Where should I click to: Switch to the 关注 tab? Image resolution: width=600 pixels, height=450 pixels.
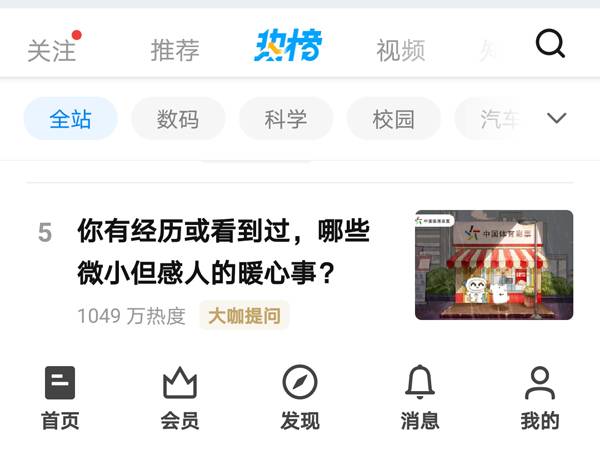pyautogui.click(x=51, y=50)
